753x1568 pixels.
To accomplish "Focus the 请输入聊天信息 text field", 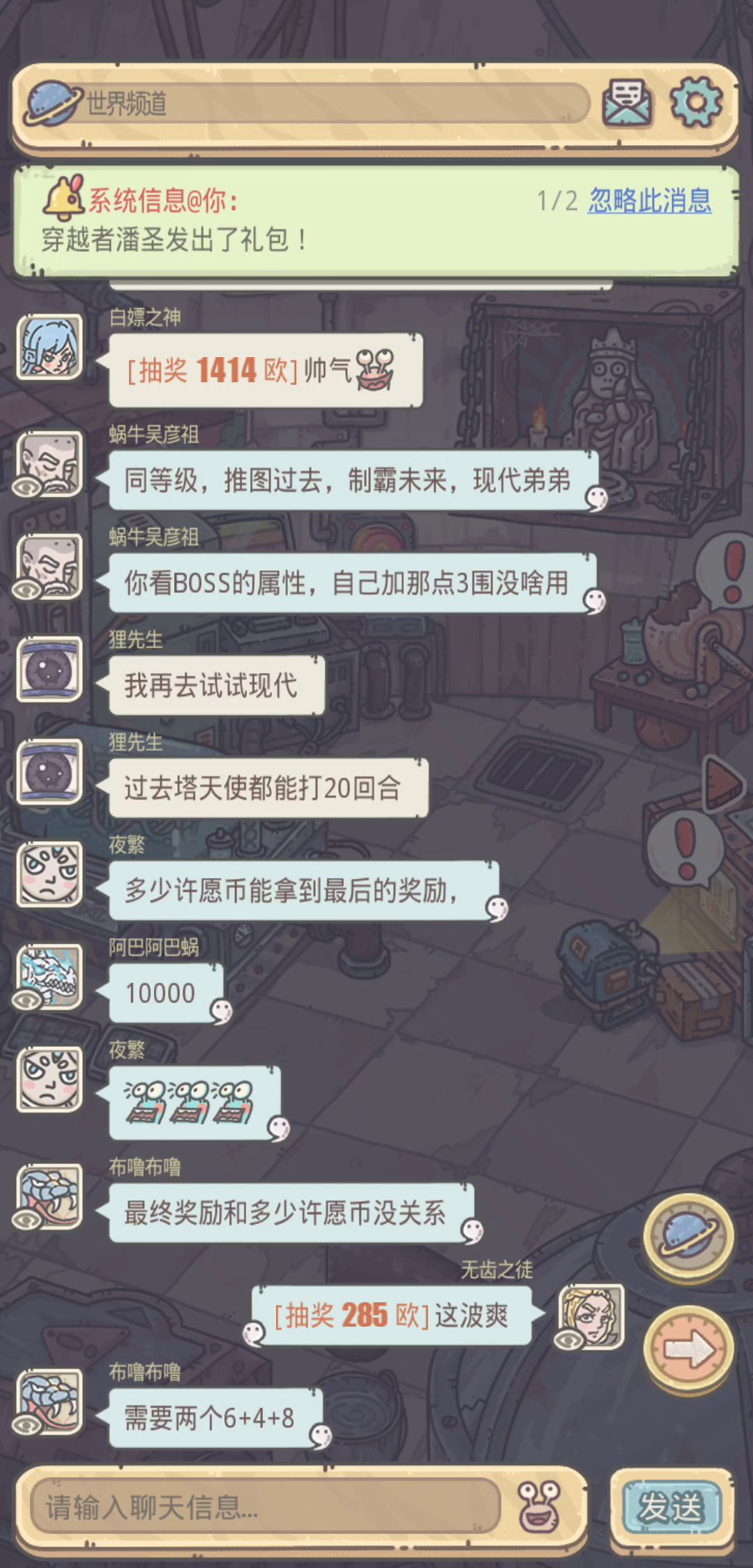I will pyautogui.click(x=265, y=1507).
